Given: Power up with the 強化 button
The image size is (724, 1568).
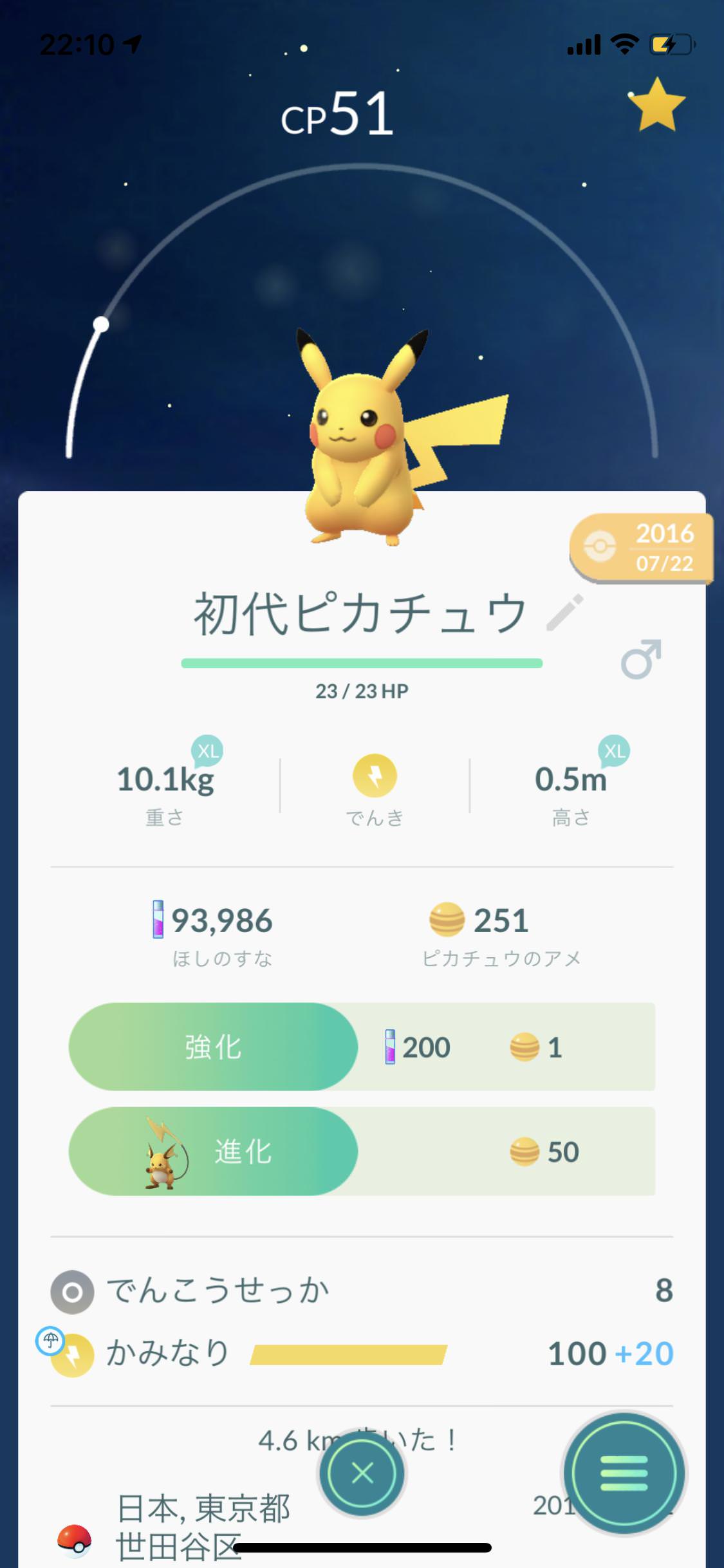Looking at the screenshot, I should (x=213, y=1047).
